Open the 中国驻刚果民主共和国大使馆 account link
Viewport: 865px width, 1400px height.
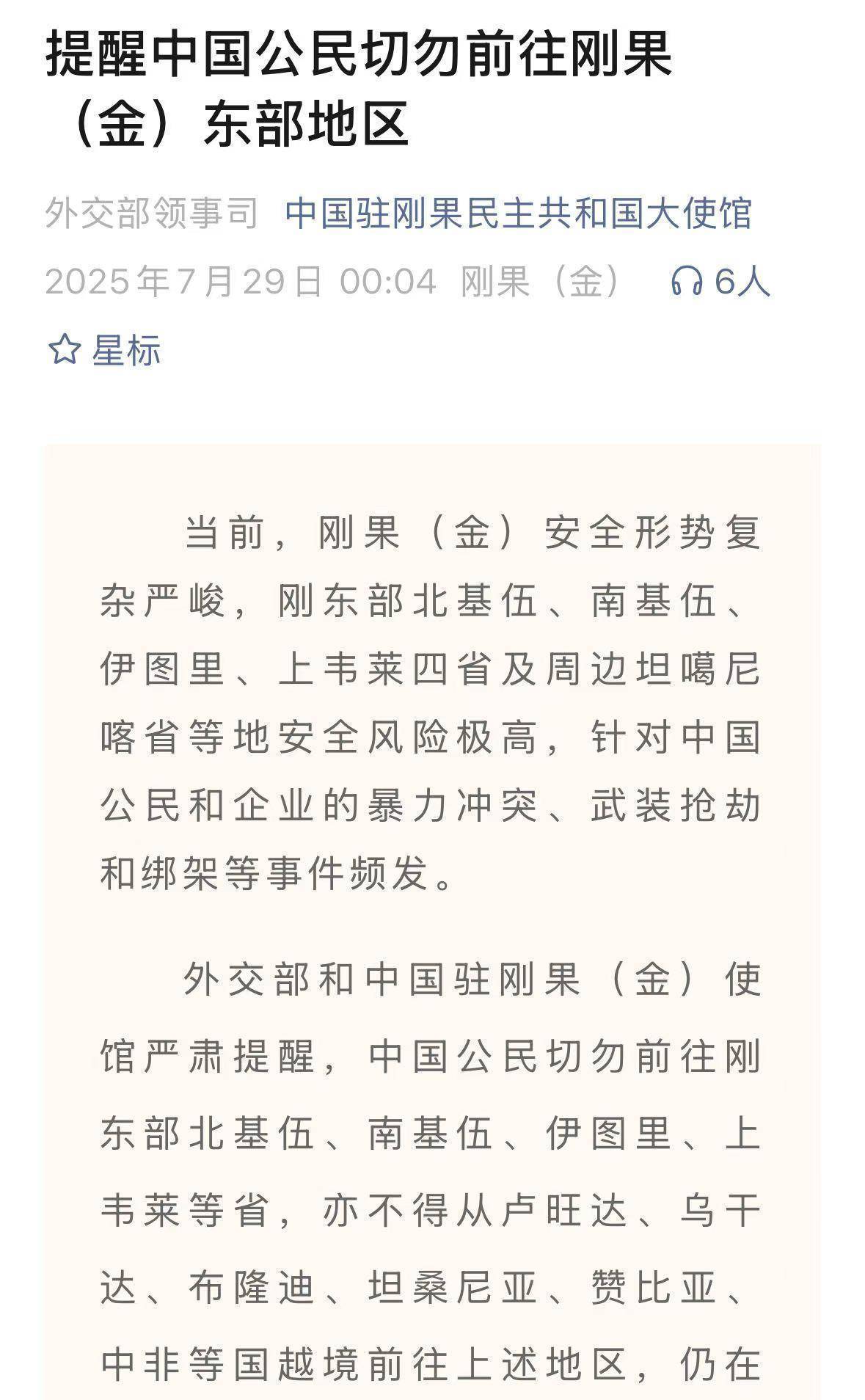(x=518, y=214)
